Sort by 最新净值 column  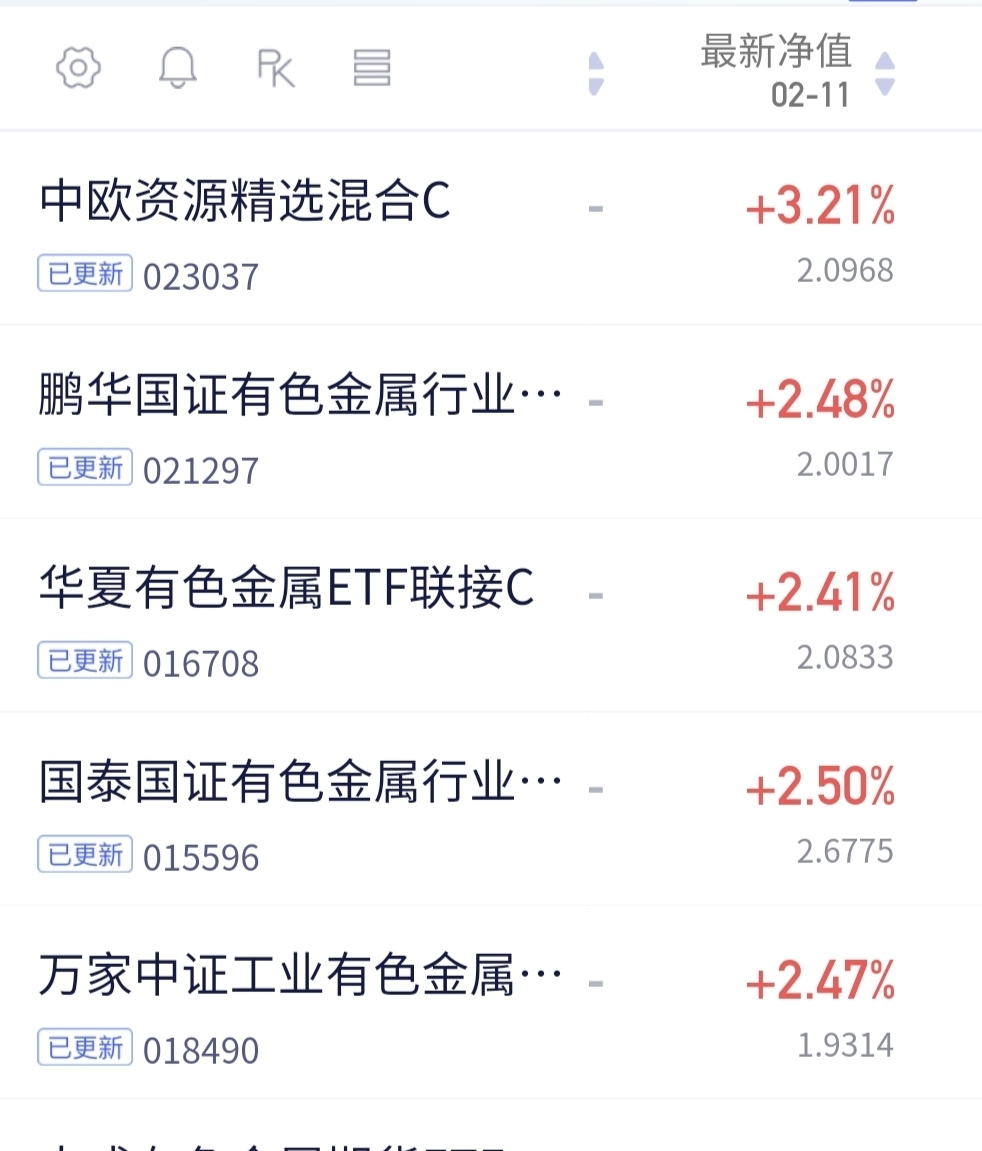tap(797, 71)
